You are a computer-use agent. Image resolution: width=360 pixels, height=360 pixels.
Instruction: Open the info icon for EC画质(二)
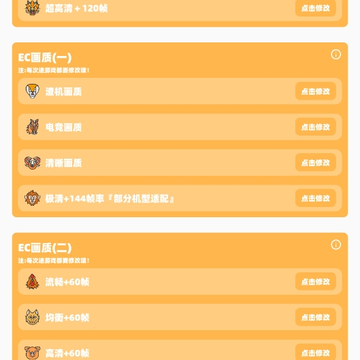coord(336,245)
